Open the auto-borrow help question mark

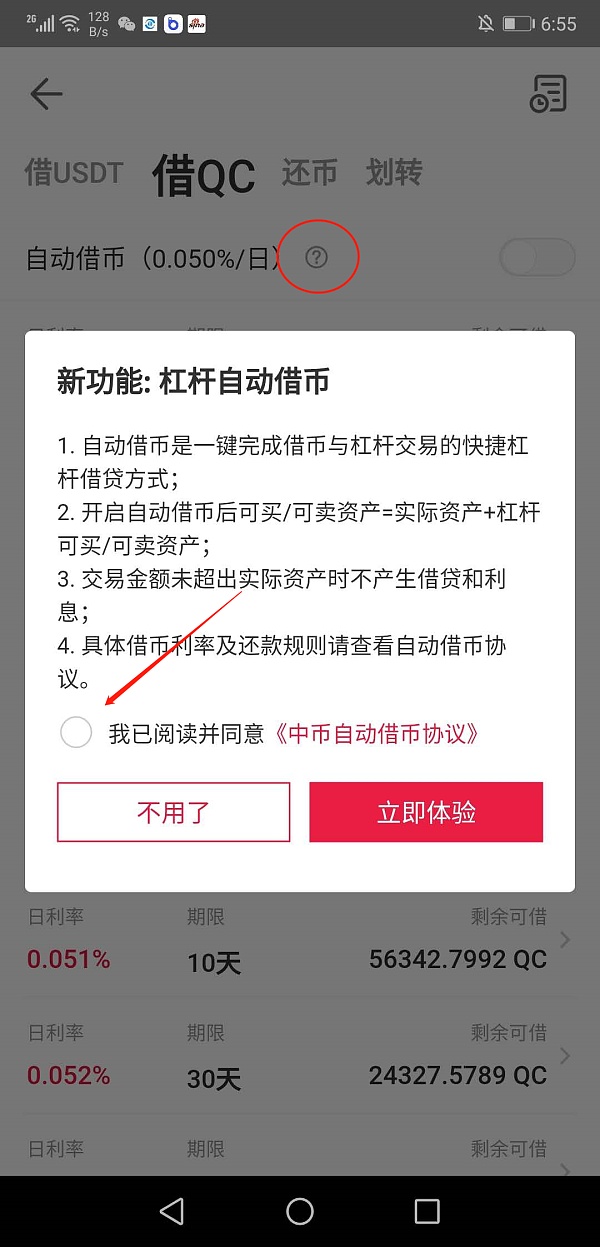316,258
